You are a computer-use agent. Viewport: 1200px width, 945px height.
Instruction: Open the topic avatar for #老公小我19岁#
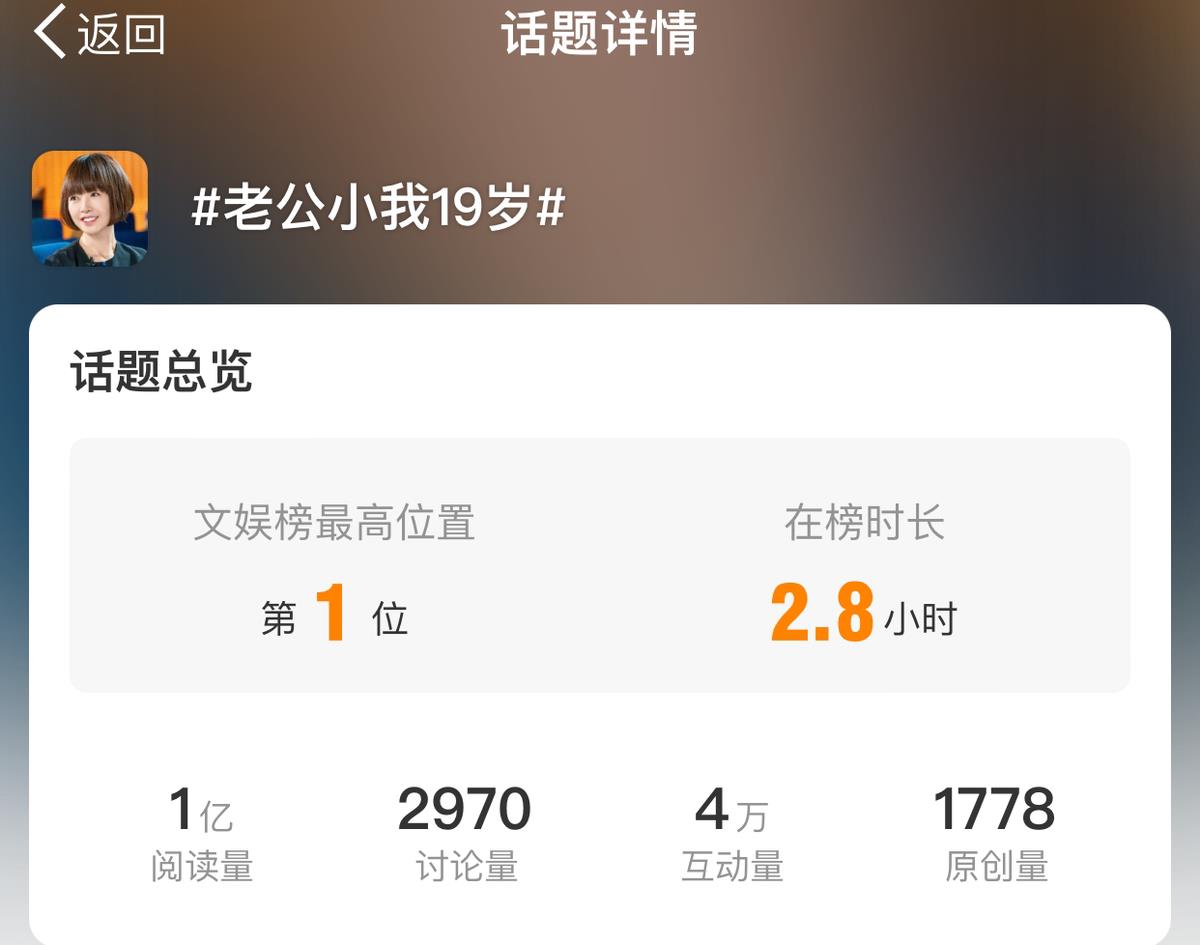pyautogui.click(x=90, y=209)
